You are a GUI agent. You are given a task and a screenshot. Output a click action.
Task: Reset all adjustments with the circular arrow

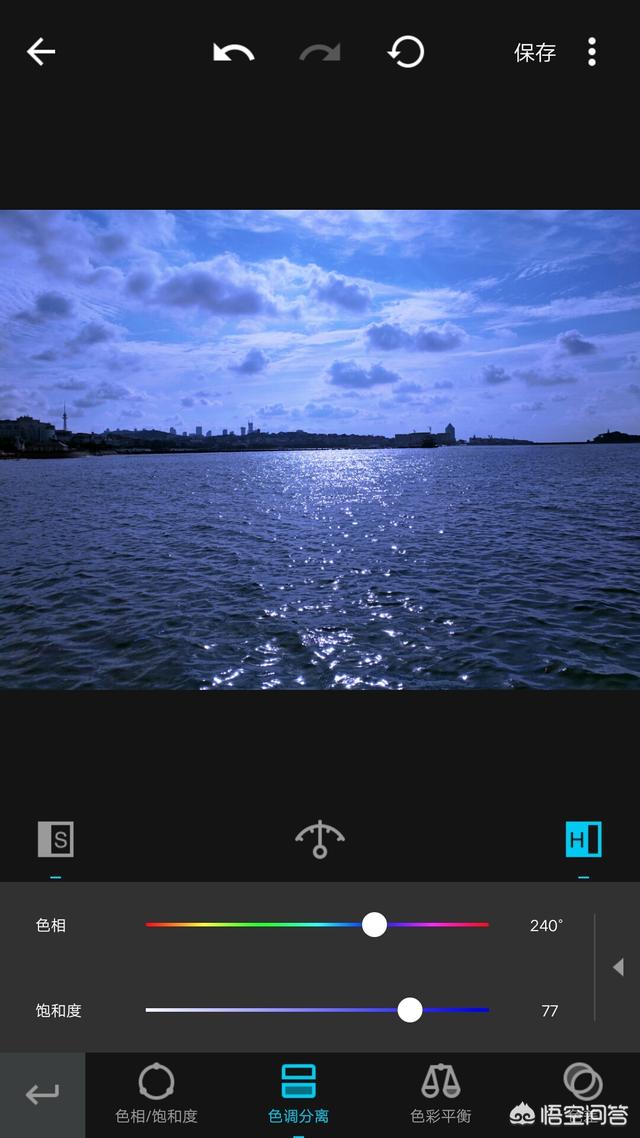pos(406,52)
